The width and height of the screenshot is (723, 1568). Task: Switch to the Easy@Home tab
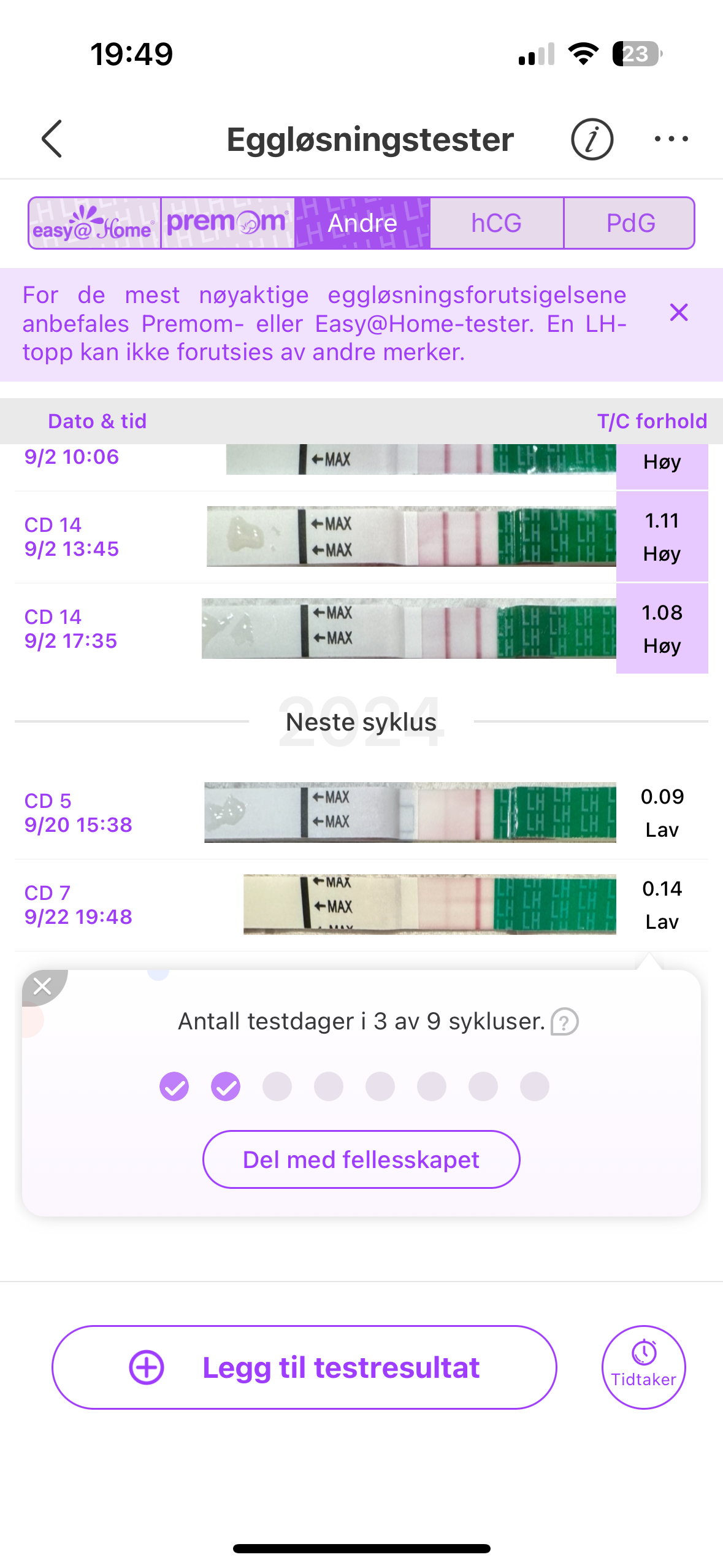coord(94,223)
